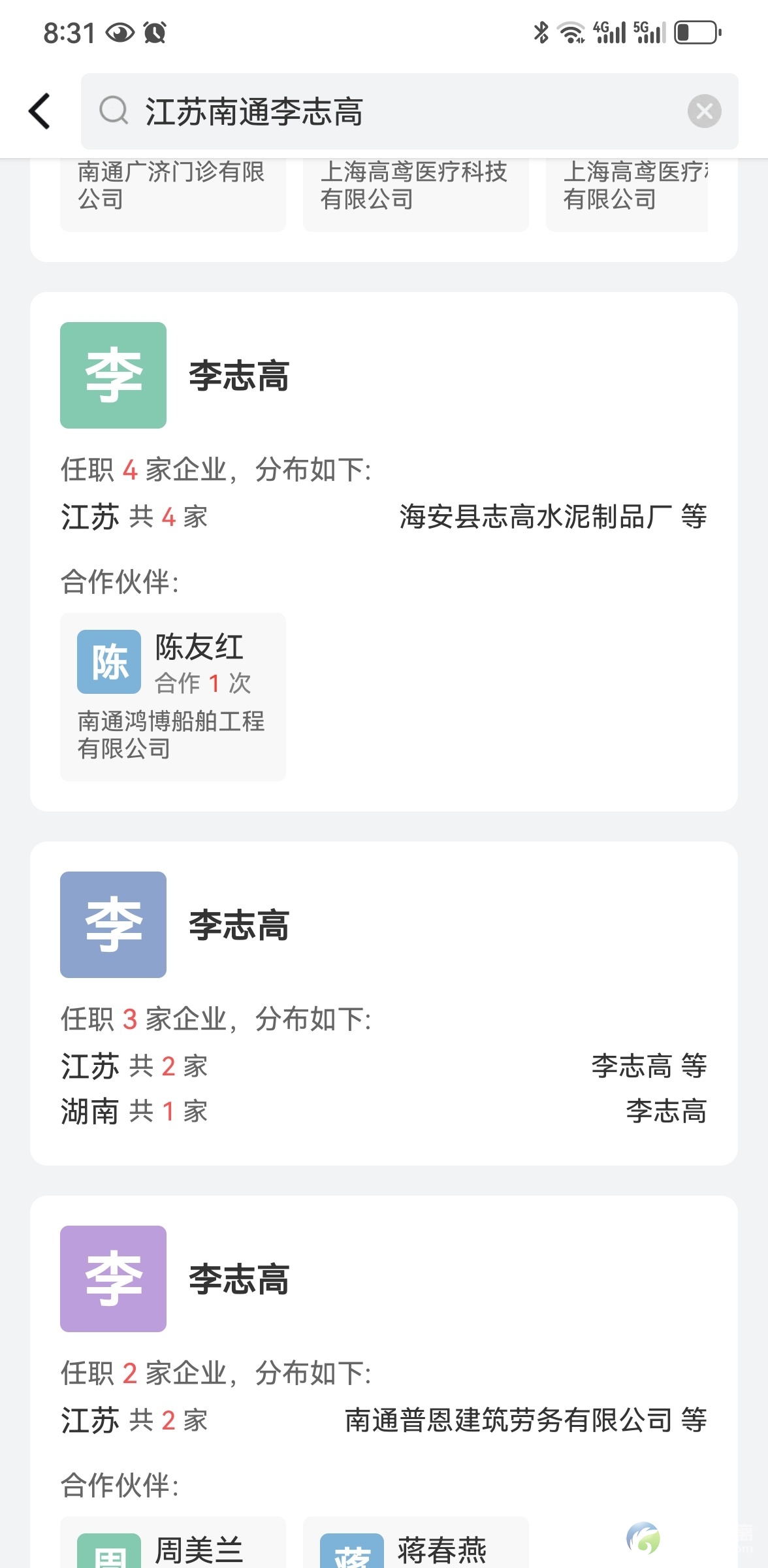Open partner 陈友红 card

pos(173,696)
